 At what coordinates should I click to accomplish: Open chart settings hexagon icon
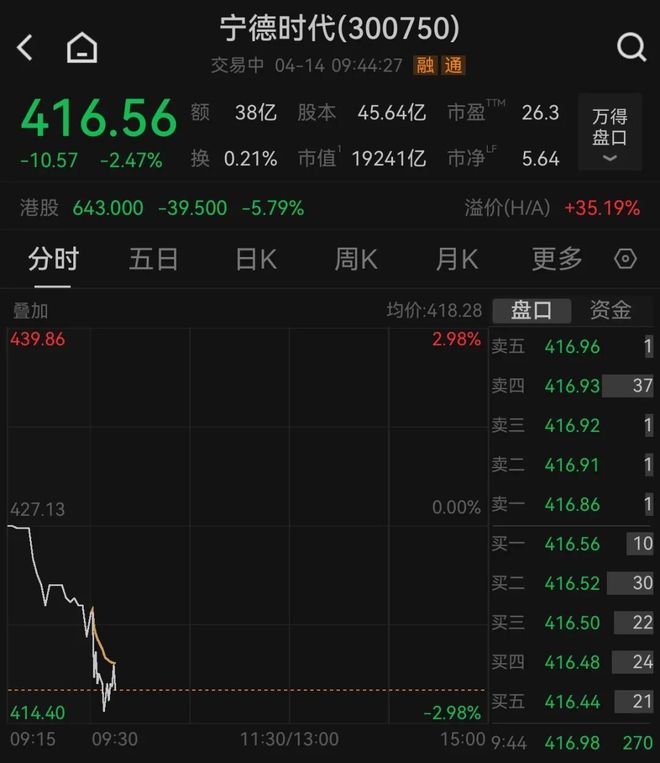click(x=625, y=260)
